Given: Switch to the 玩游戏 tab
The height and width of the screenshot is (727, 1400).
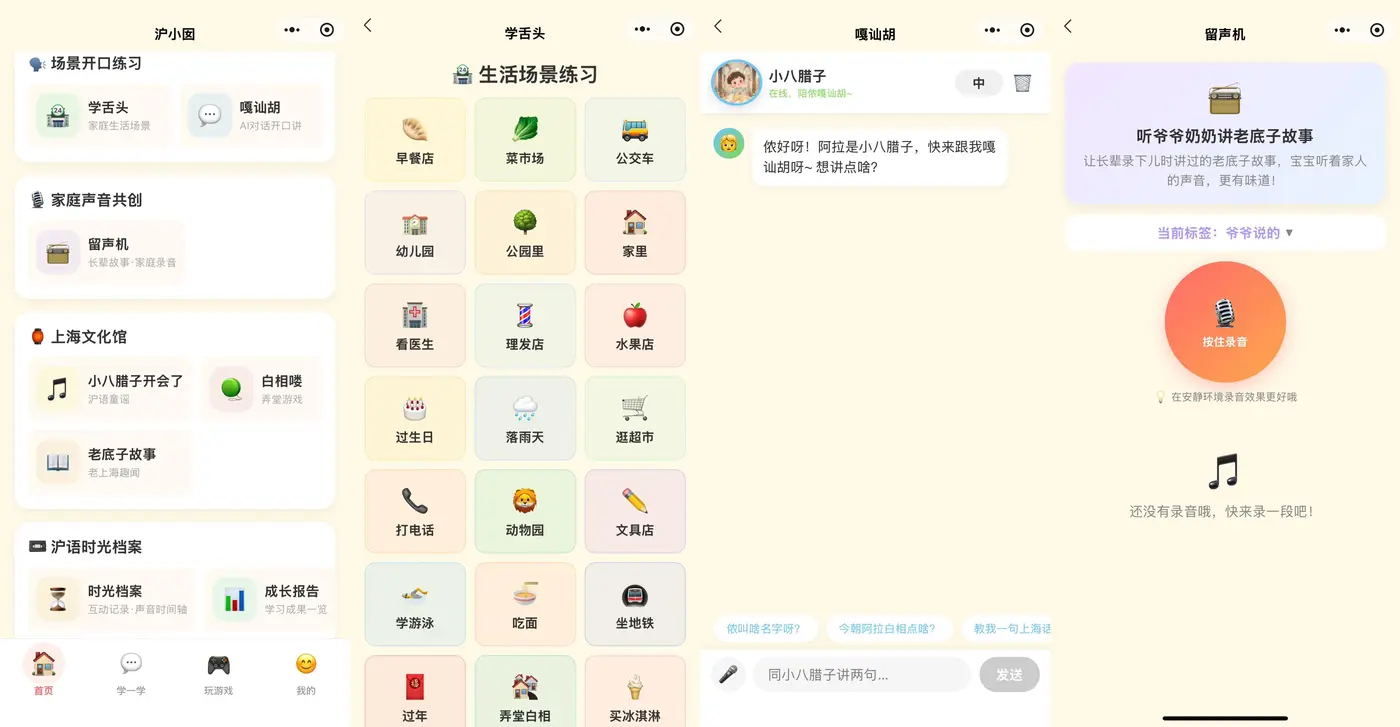Looking at the screenshot, I should click(218, 673).
